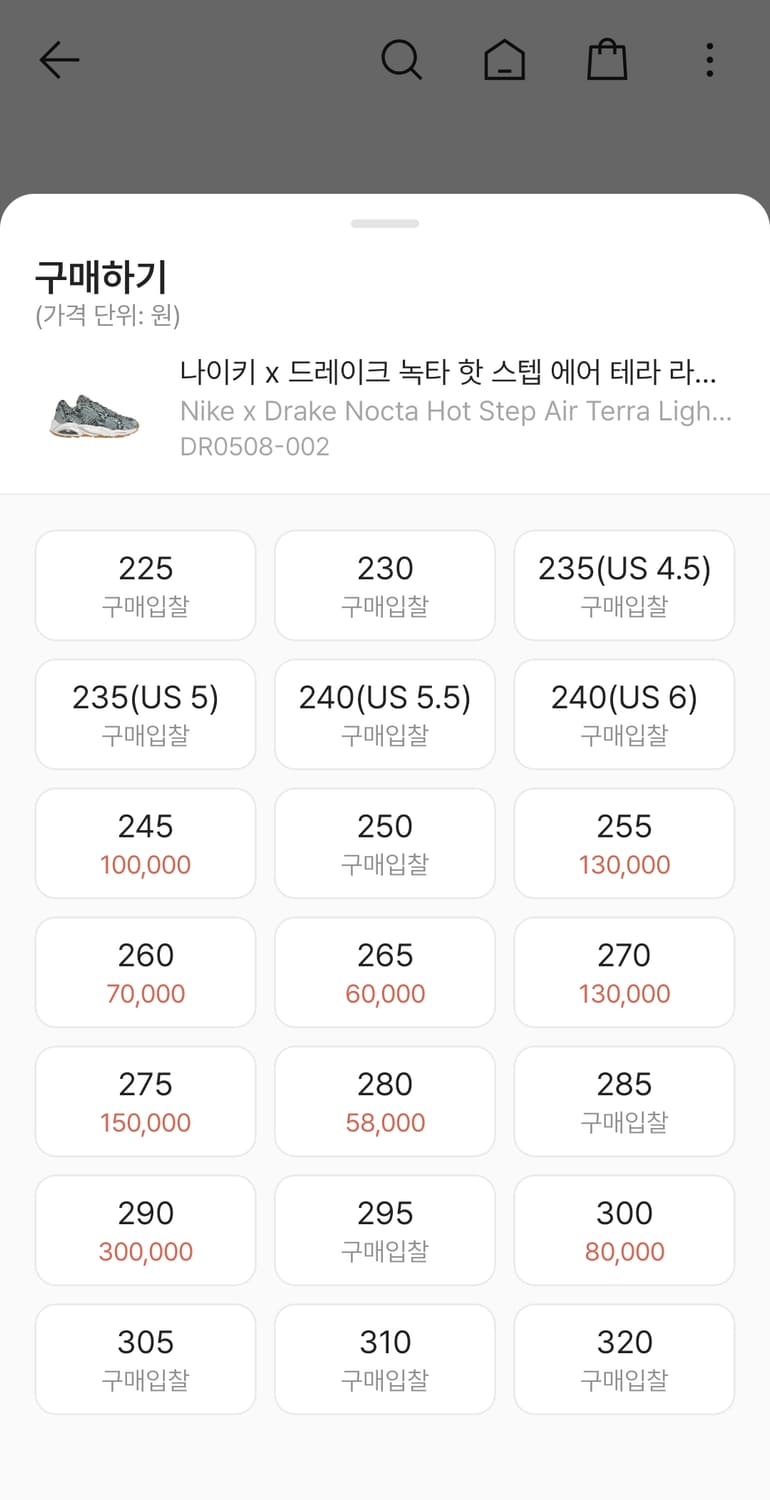Viewport: 770px width, 1500px height.
Task: Choose size 240(US 5.5) for purchase bid
Action: pyautogui.click(x=384, y=714)
